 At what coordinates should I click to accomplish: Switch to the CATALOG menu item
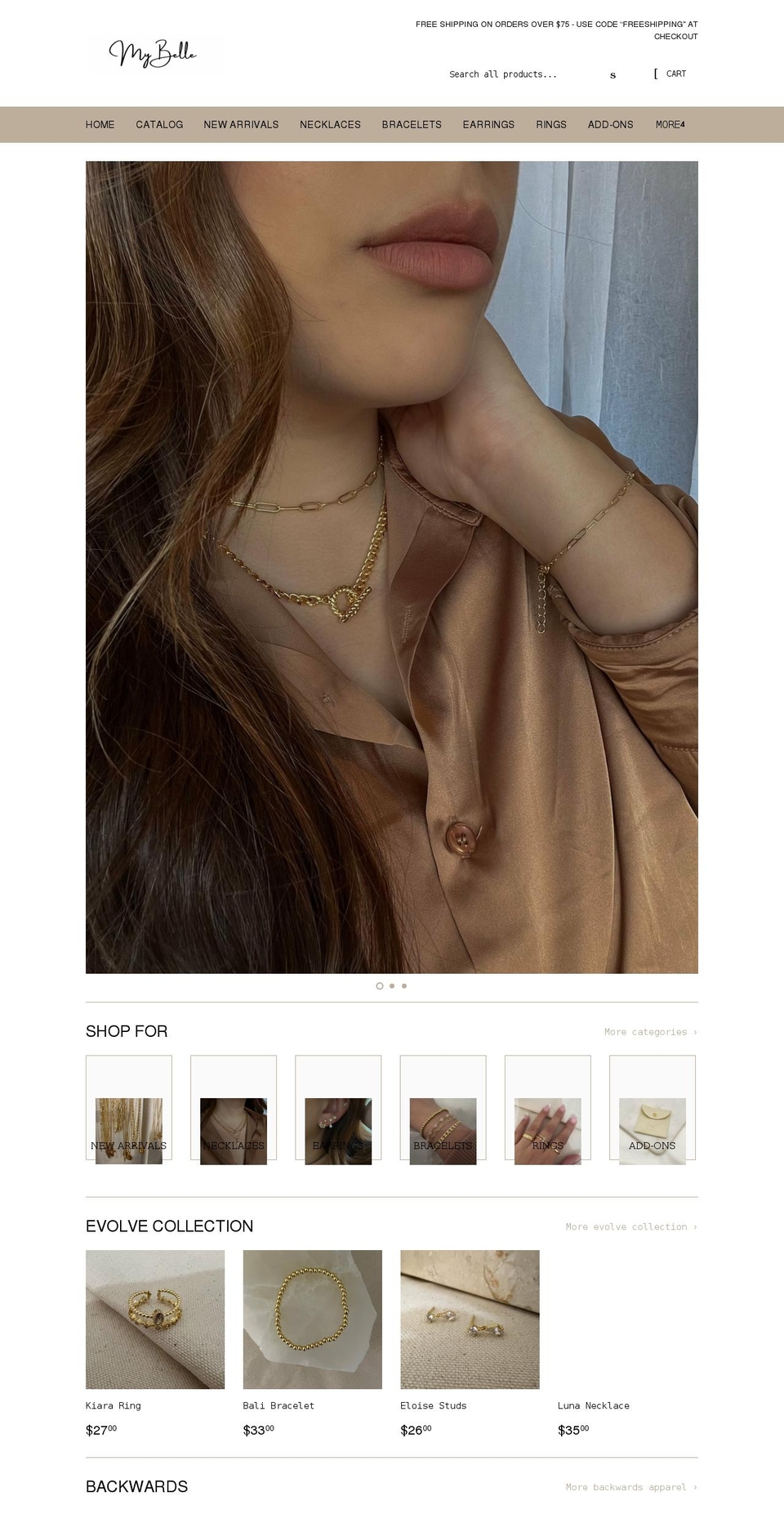point(158,124)
